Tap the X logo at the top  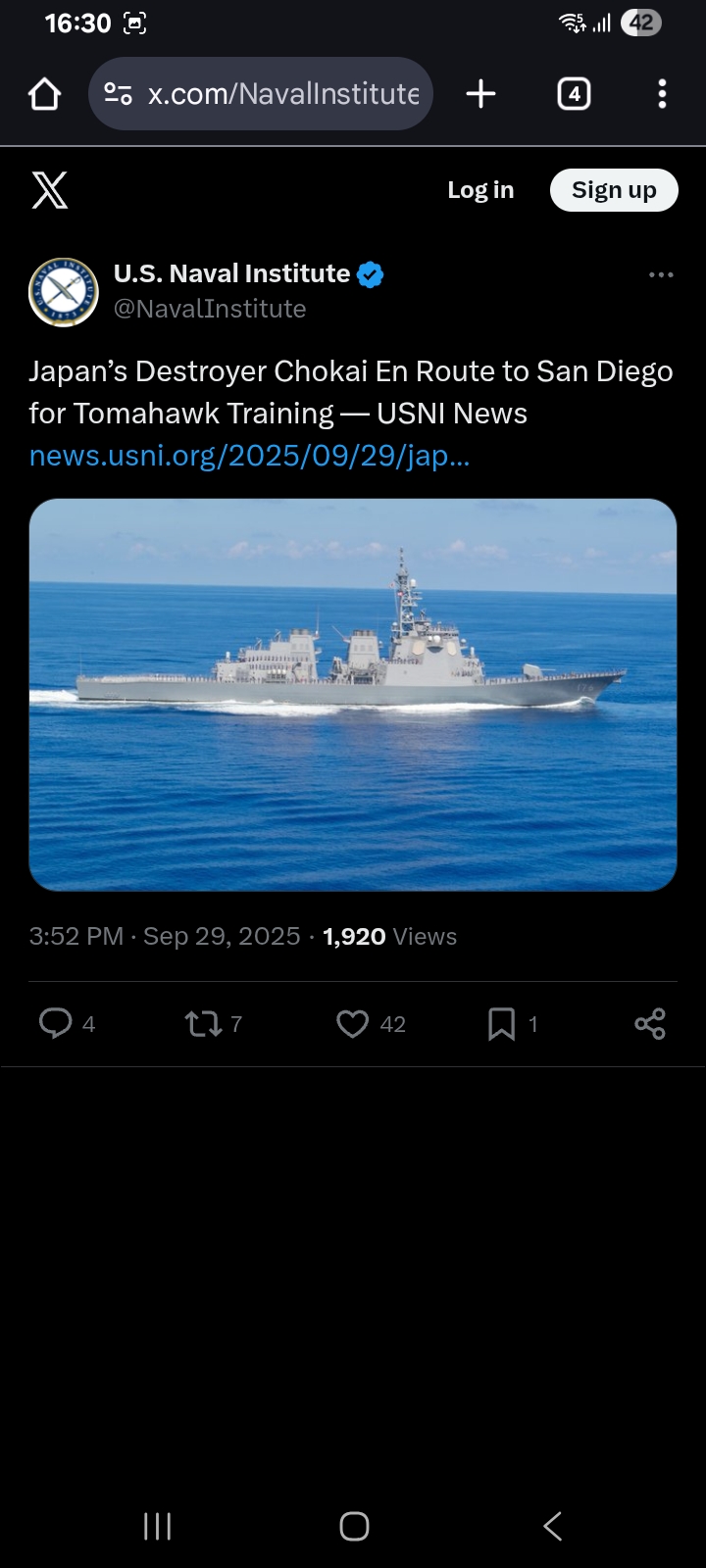click(x=50, y=190)
